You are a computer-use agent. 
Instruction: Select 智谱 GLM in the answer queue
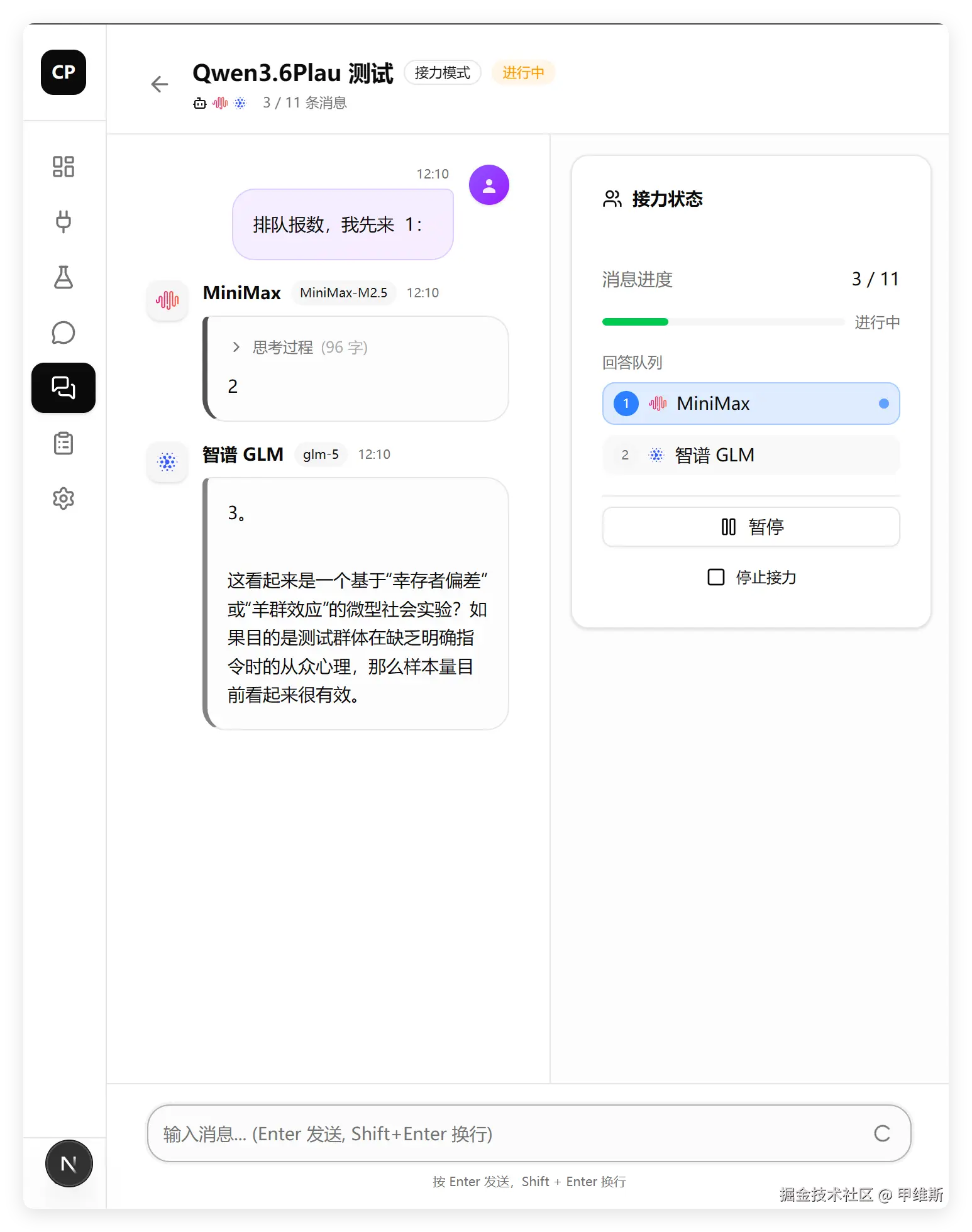(751, 455)
